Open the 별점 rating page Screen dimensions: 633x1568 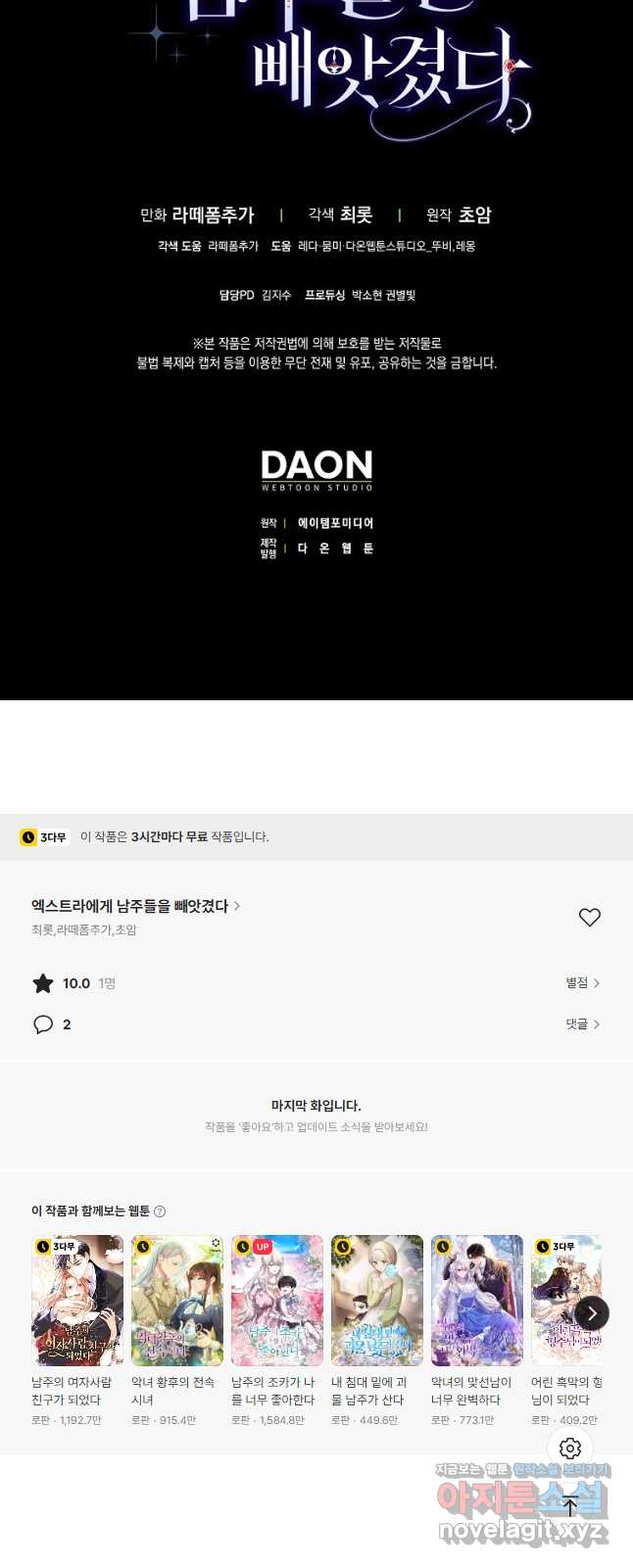(x=582, y=982)
